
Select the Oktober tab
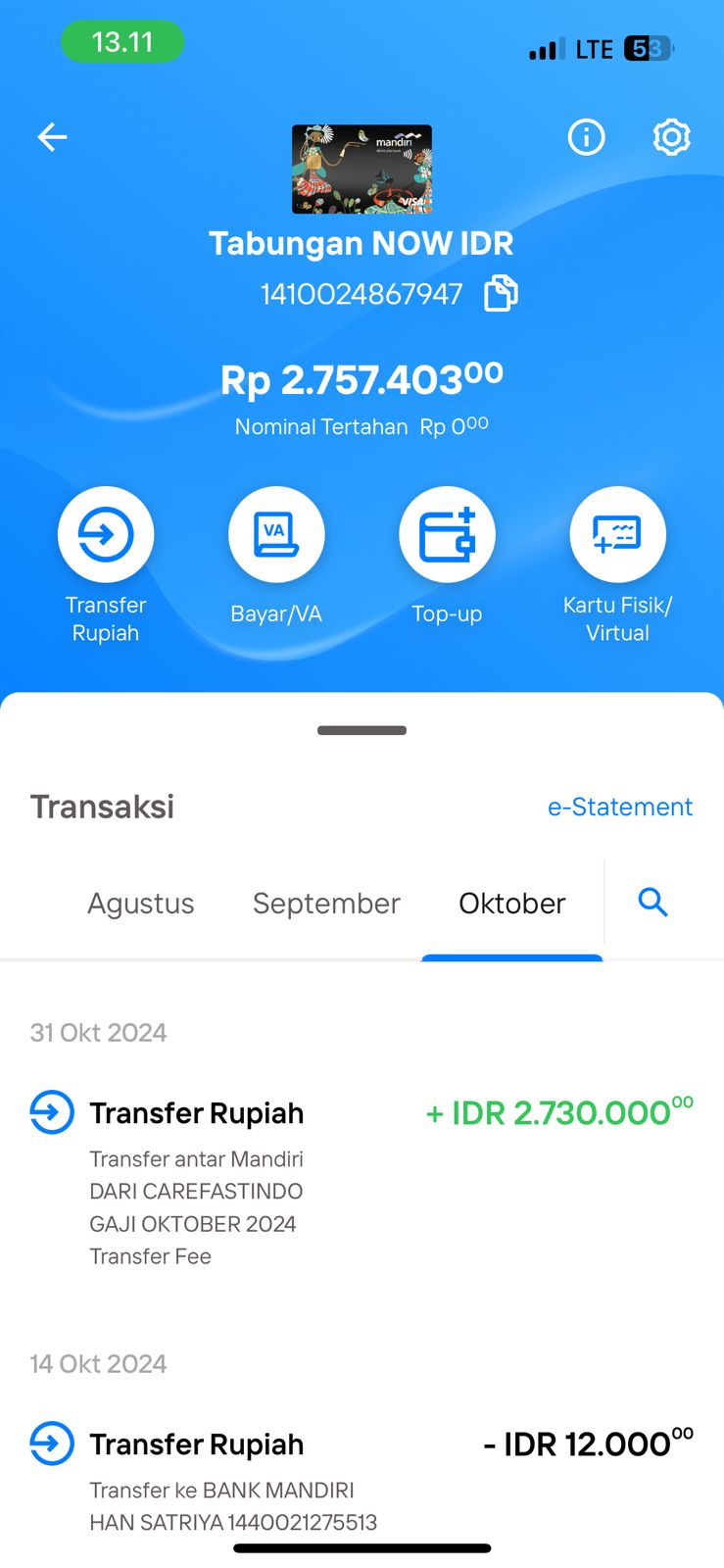(512, 903)
